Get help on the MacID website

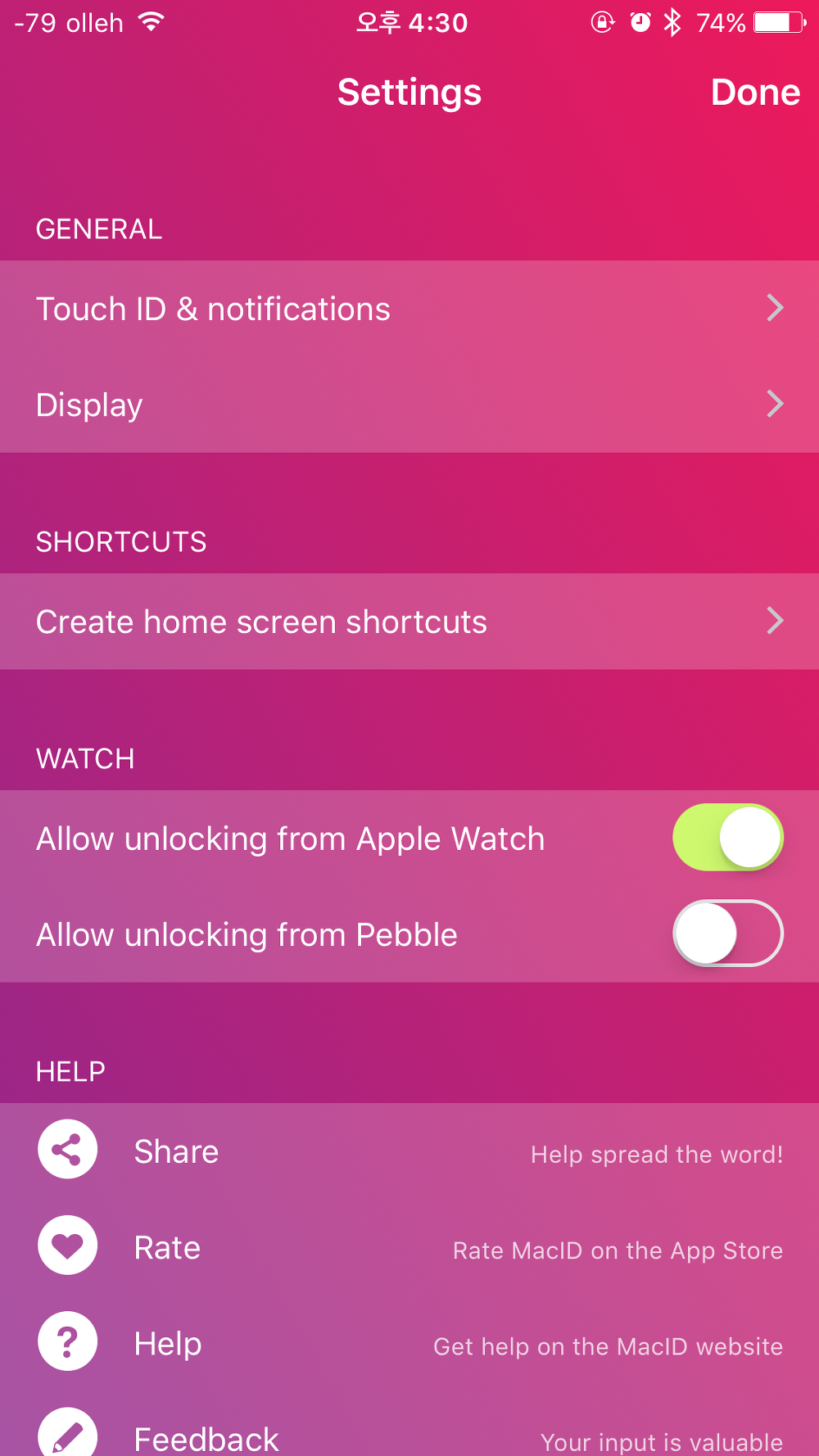(x=409, y=1344)
